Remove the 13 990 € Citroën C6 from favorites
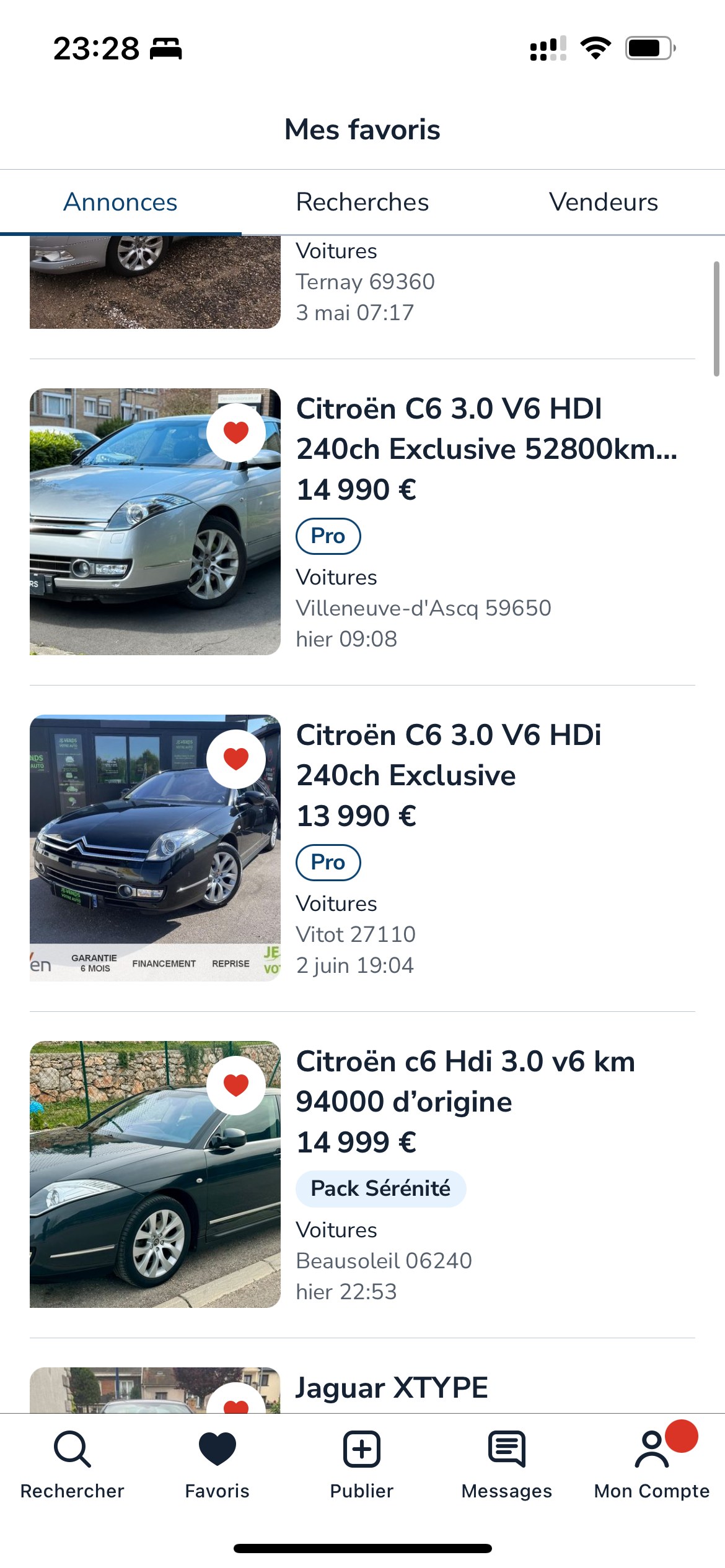The image size is (725, 1568). [x=236, y=759]
